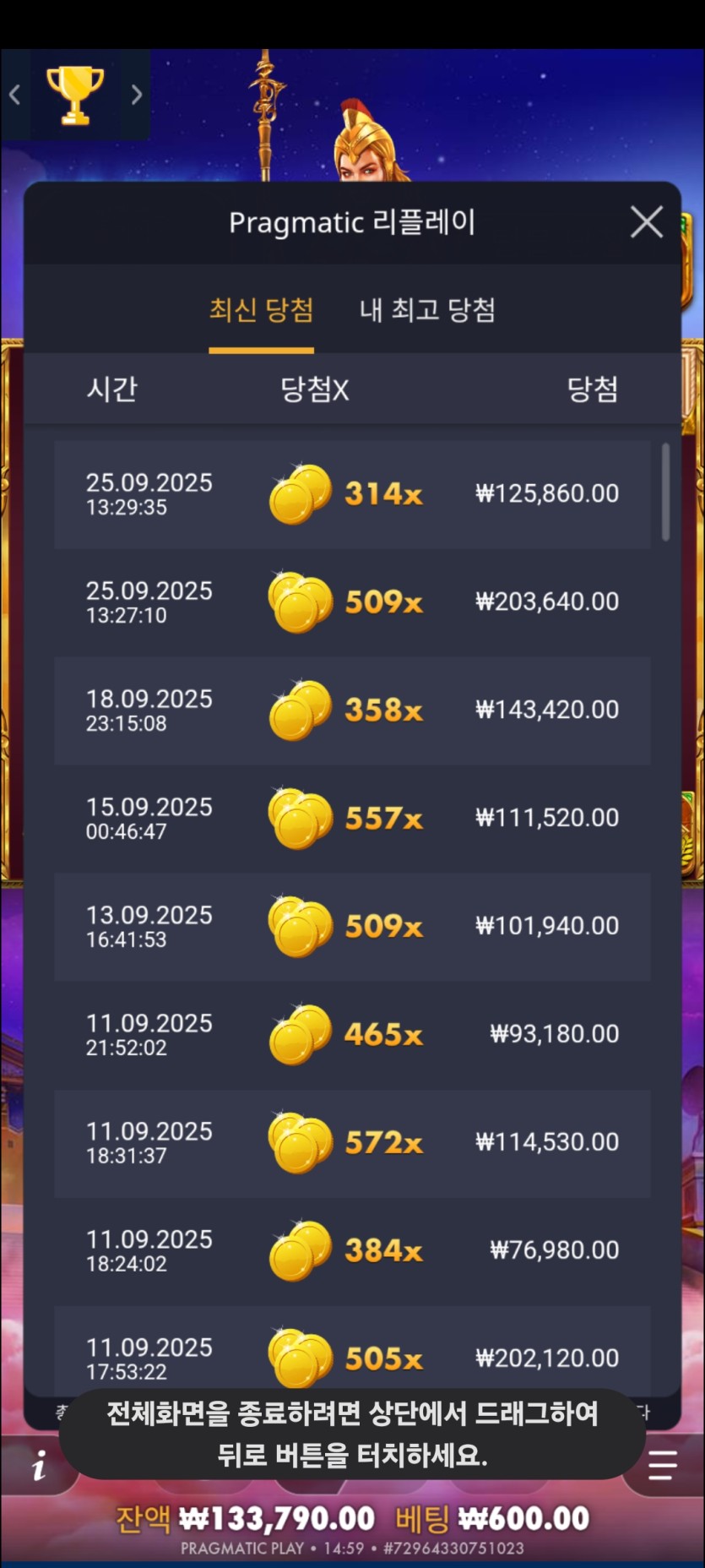This screenshot has height=1568, width=705.
Task: Switch to the 내 최고 당첨 tab
Action: (427, 310)
